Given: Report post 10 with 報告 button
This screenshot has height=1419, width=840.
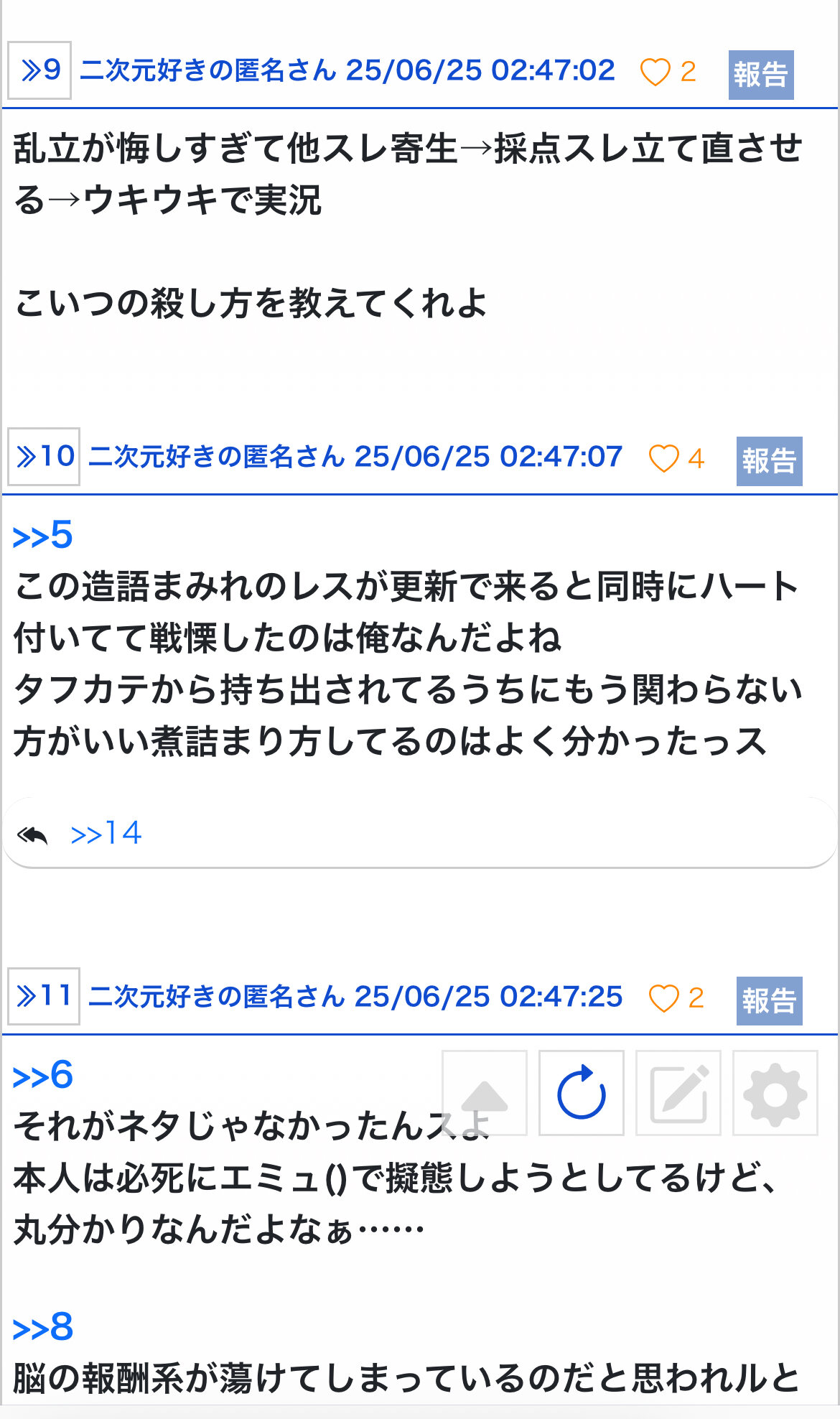Looking at the screenshot, I should coord(769,461).
